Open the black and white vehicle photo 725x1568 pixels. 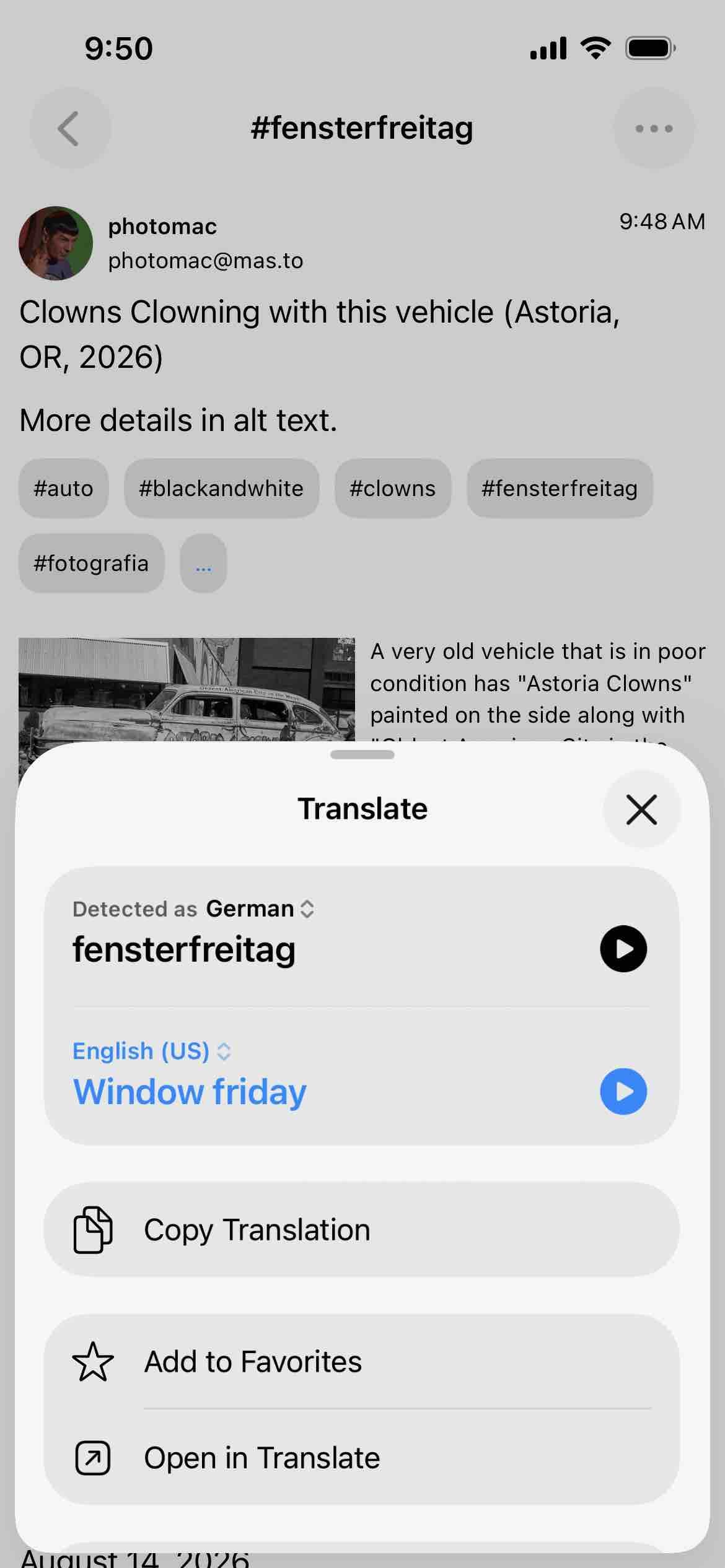[187, 690]
